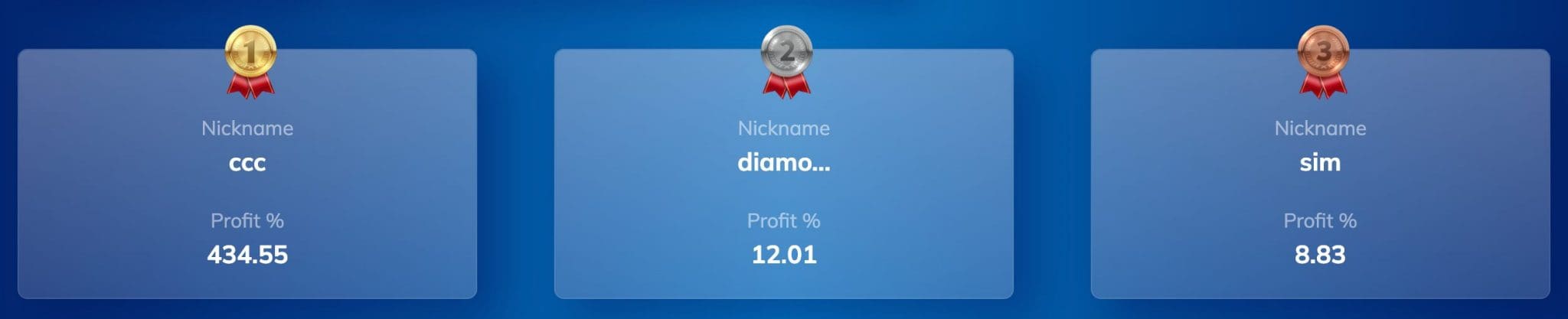Image resolution: width=1568 pixels, height=319 pixels.
Task: Open second-place card for diamo...
Action: coord(783,174)
